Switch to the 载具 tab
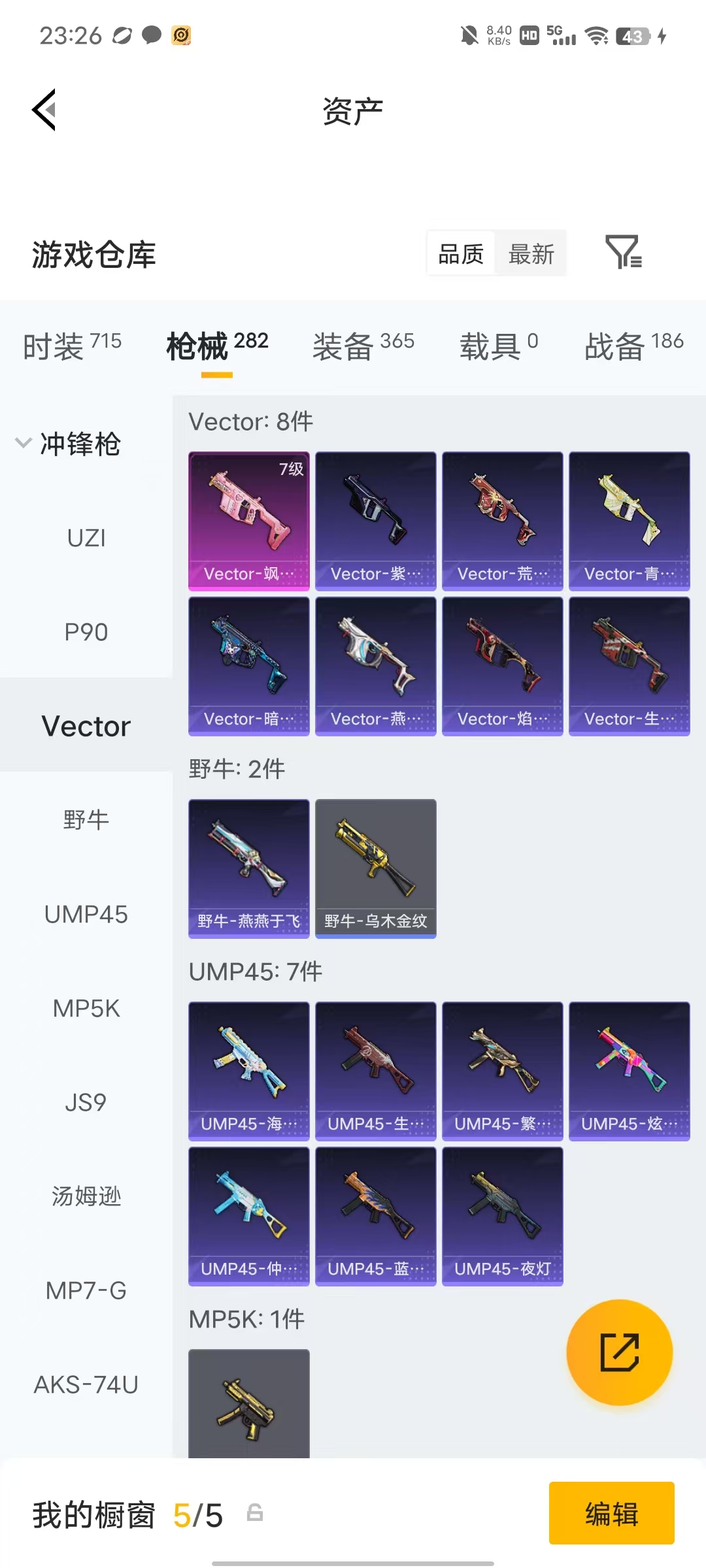Screen dimensions: 706x1568 pyautogui.click(x=499, y=345)
